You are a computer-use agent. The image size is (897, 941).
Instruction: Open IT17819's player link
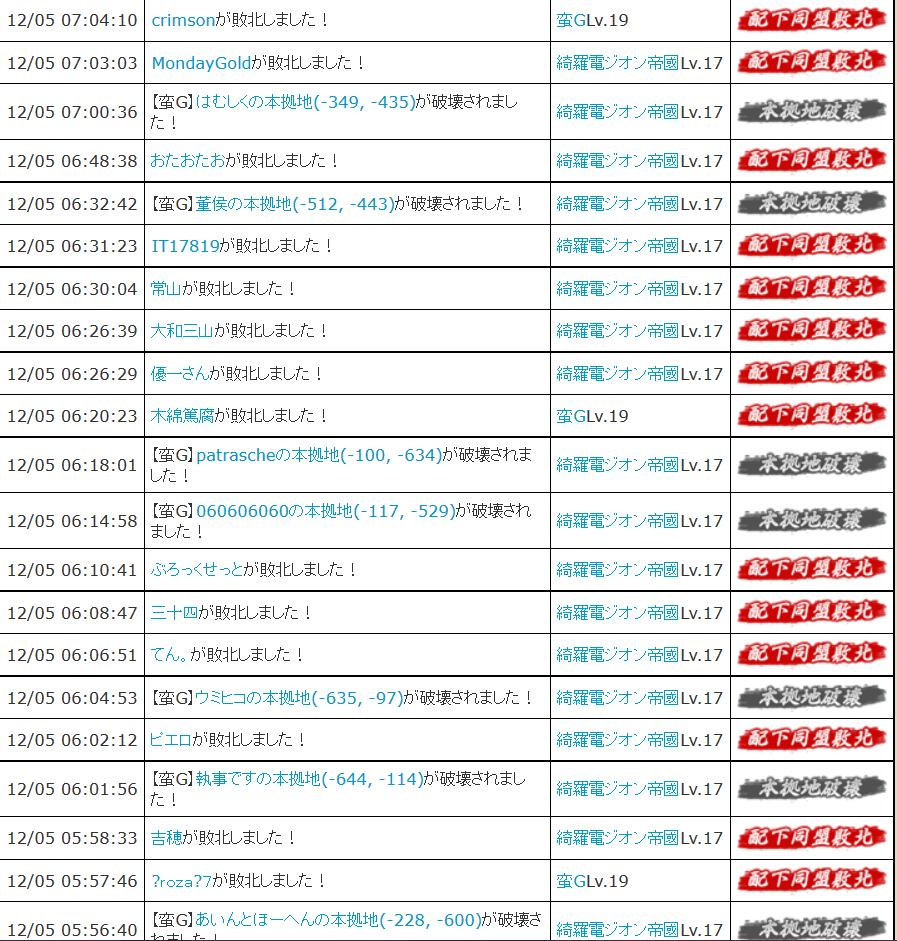click(185, 246)
